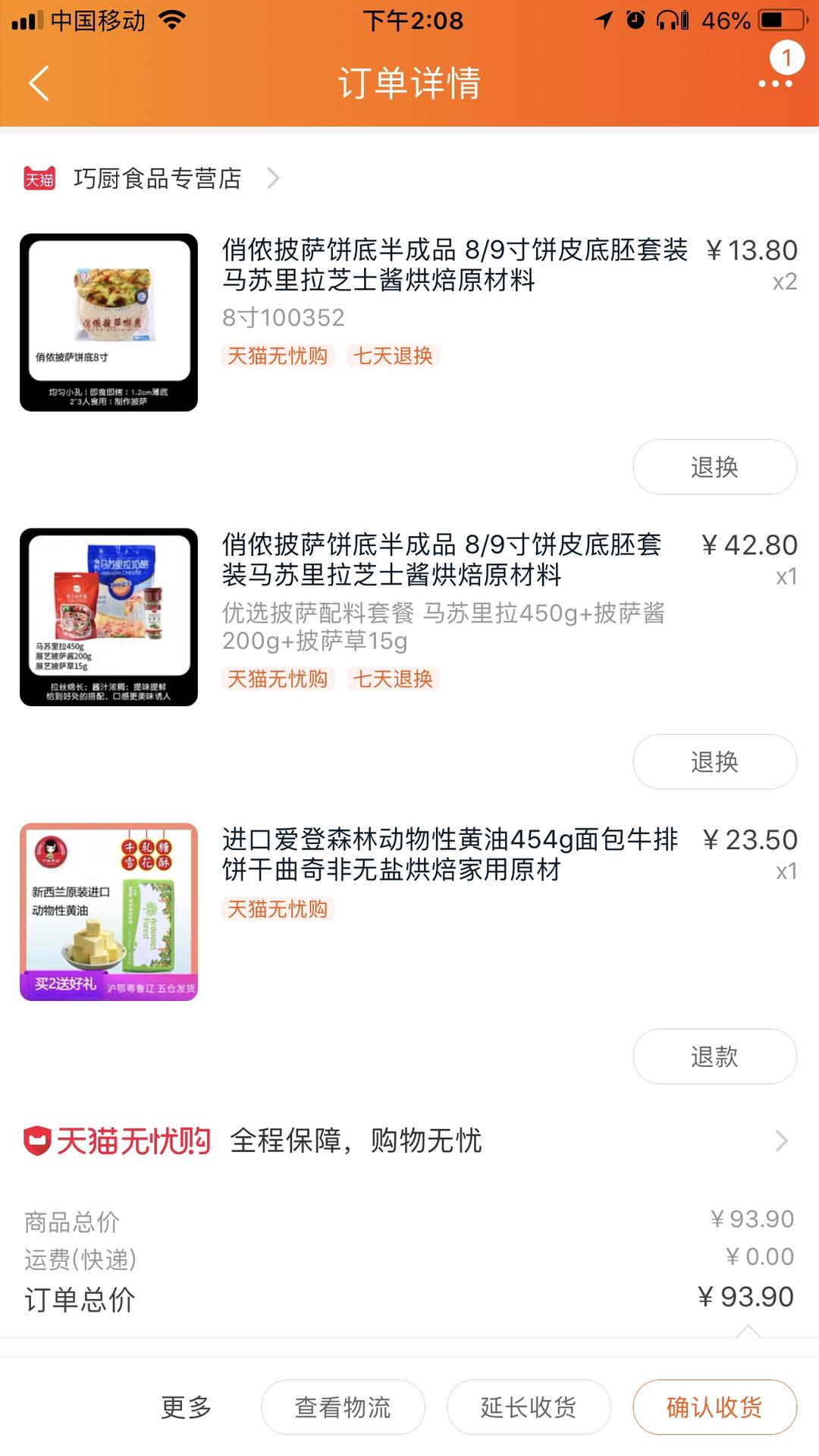
Task: Request 退款 for the imported butter item
Action: pyautogui.click(x=714, y=1056)
